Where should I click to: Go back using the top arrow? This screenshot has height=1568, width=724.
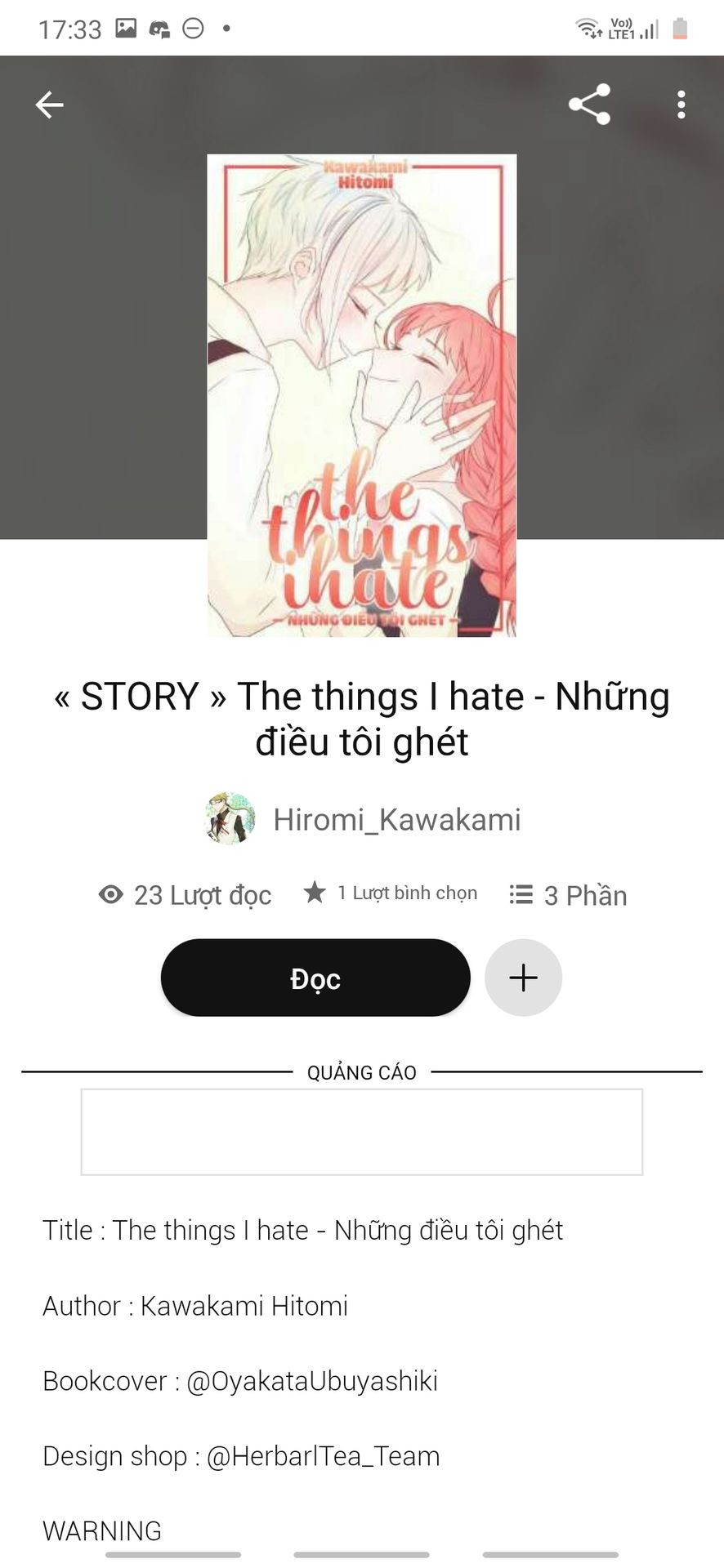pyautogui.click(x=49, y=105)
